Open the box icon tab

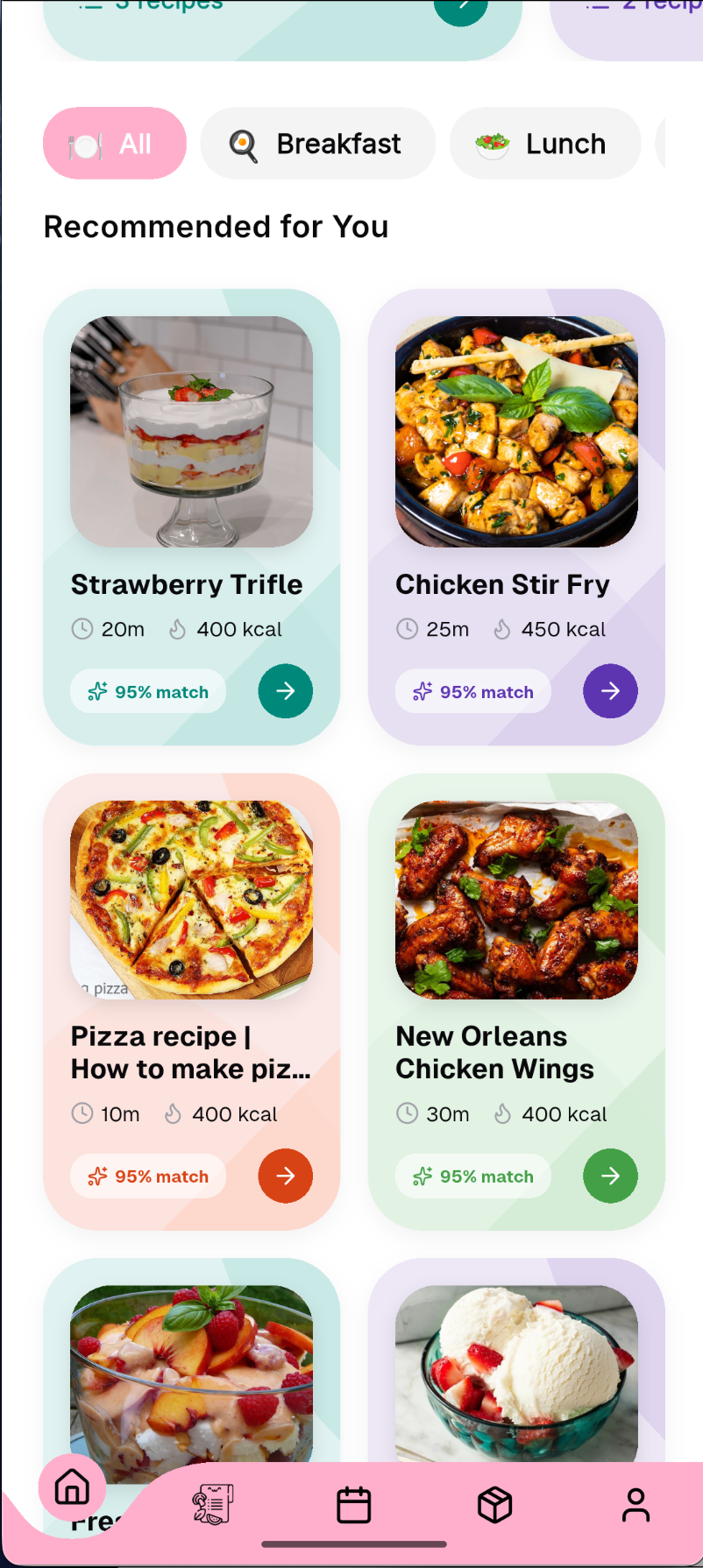495,1505
